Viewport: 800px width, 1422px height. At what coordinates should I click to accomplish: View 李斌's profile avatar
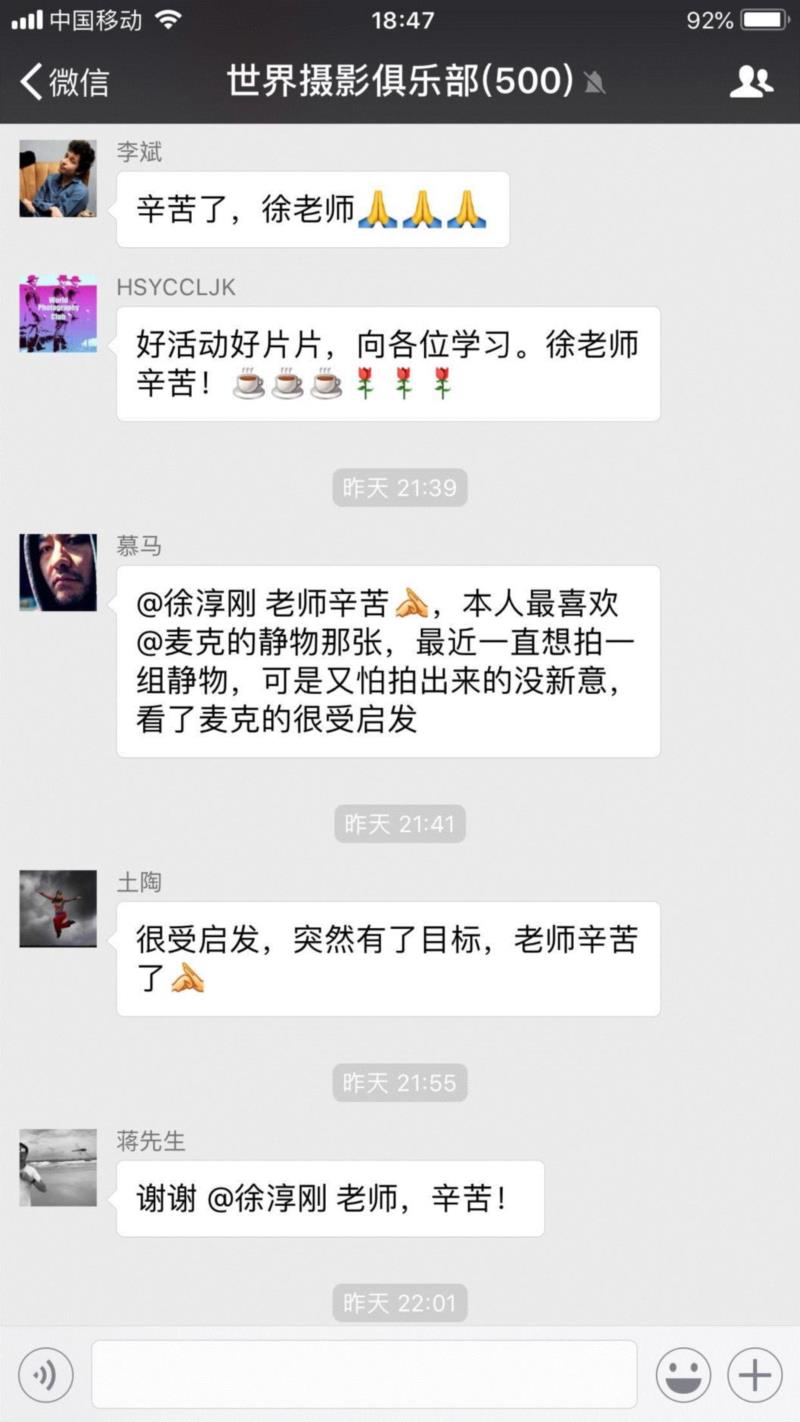58,179
